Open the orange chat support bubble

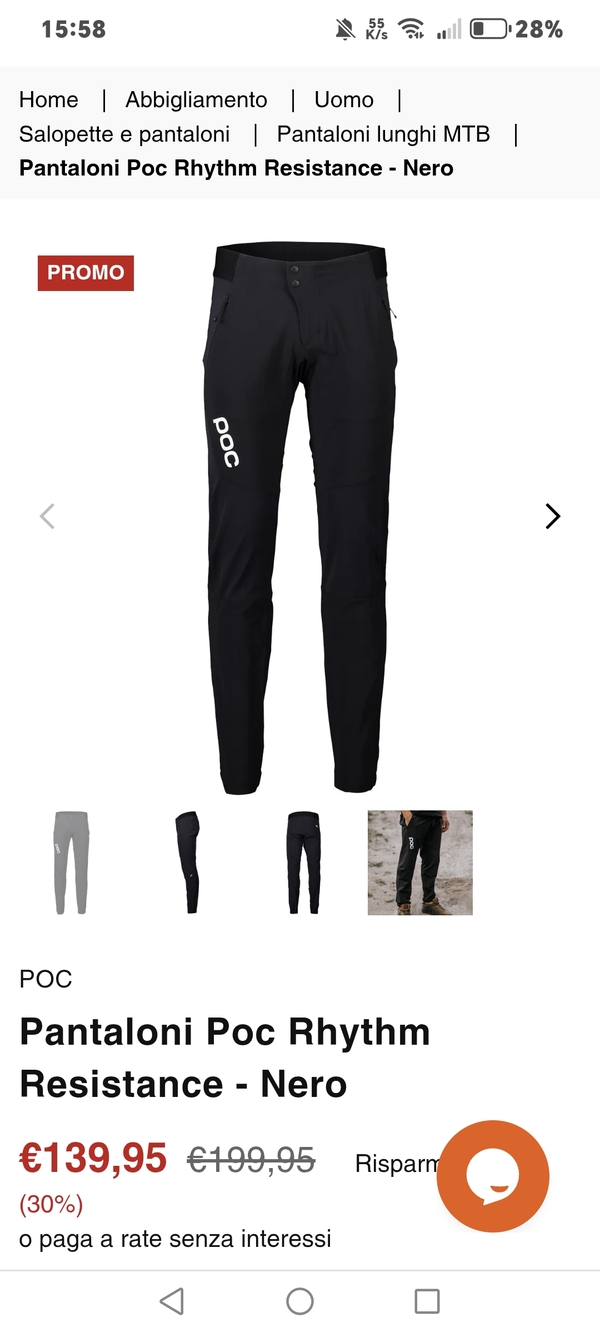[x=493, y=1176]
